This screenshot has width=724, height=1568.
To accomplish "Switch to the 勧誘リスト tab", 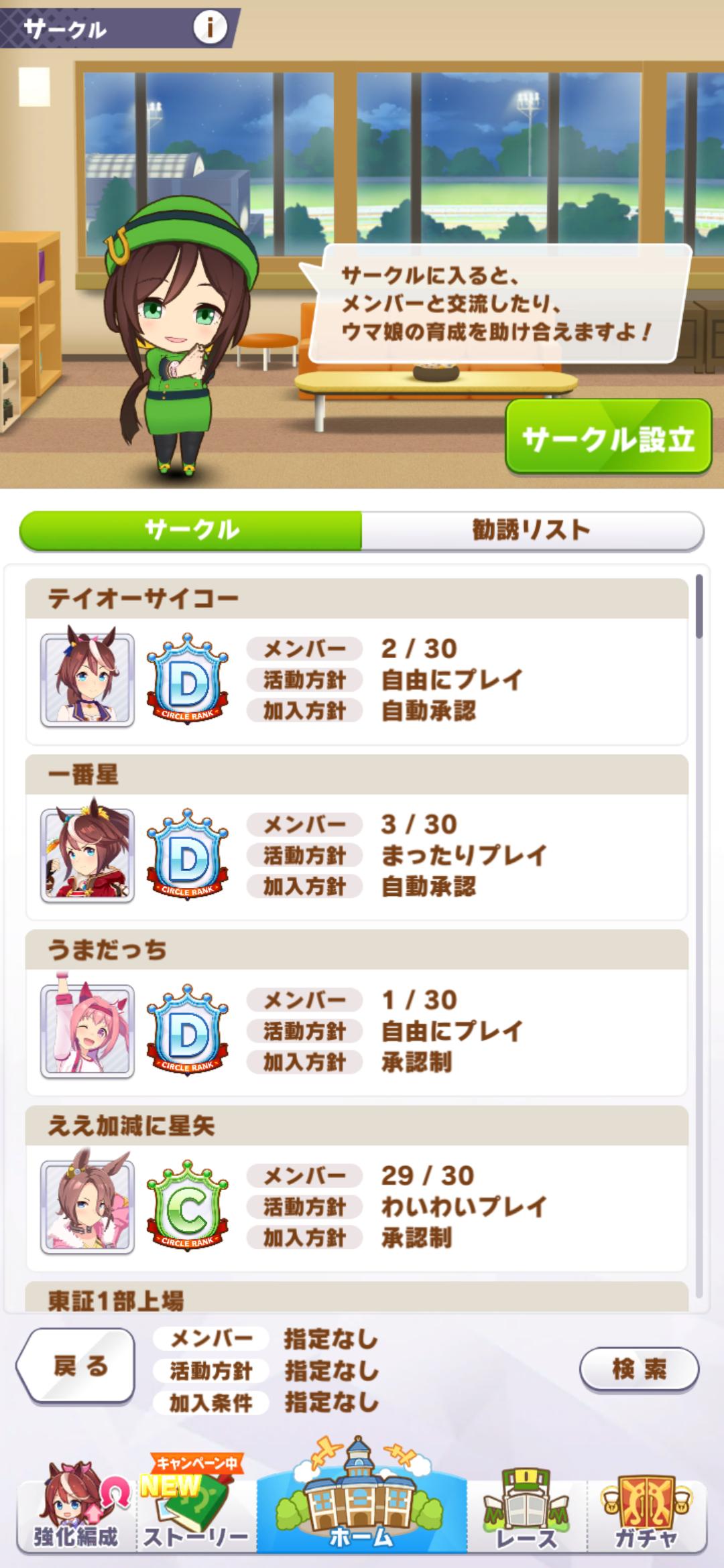I will pyautogui.click(x=530, y=529).
